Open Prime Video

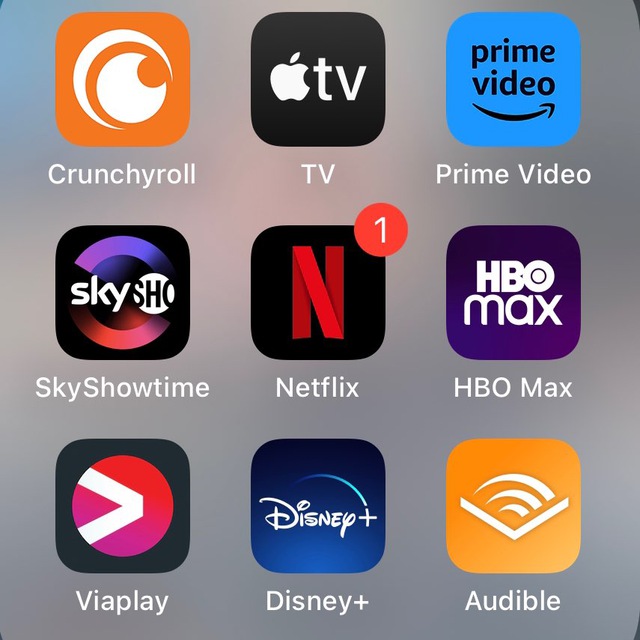[x=513, y=80]
